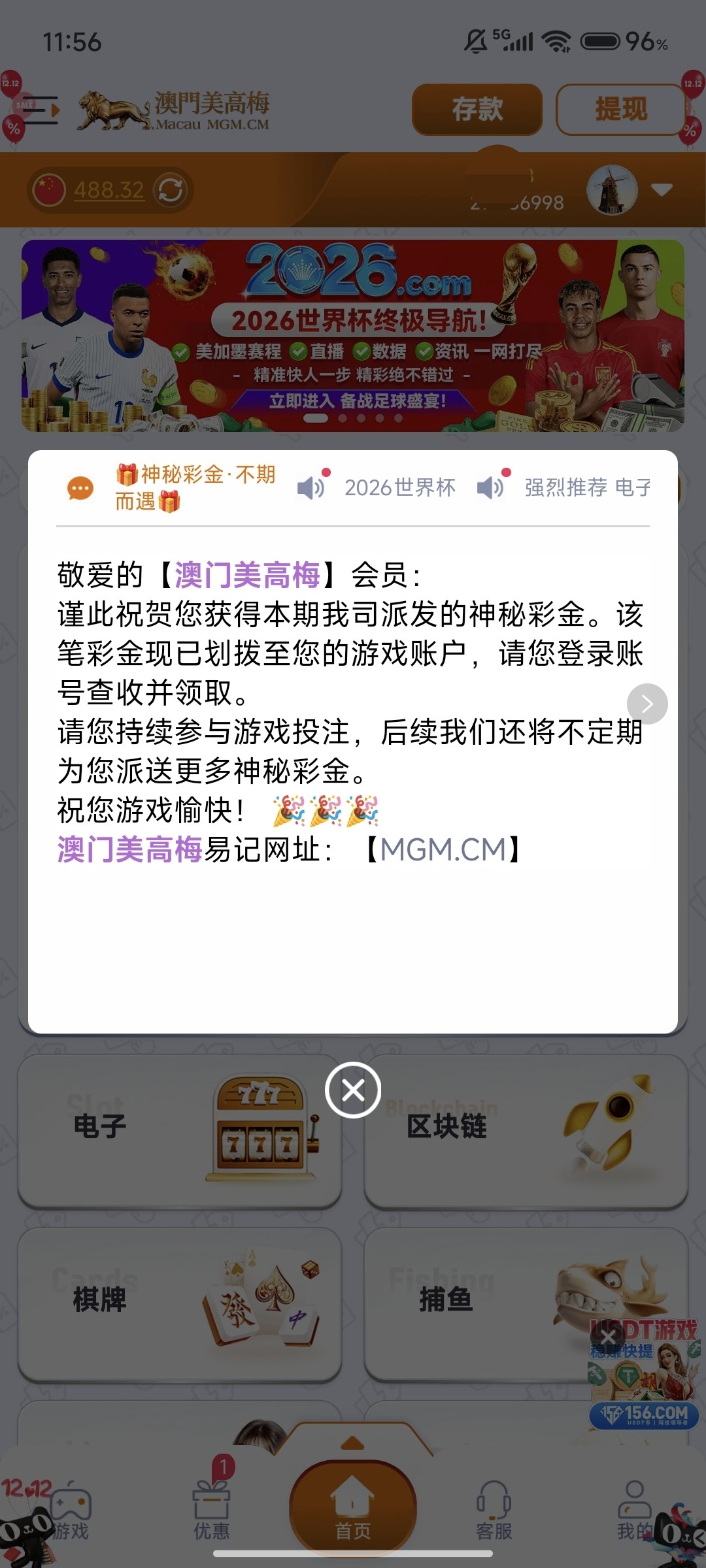Go to the next announcement with arrow
The height and width of the screenshot is (1568, 706).
tap(647, 704)
